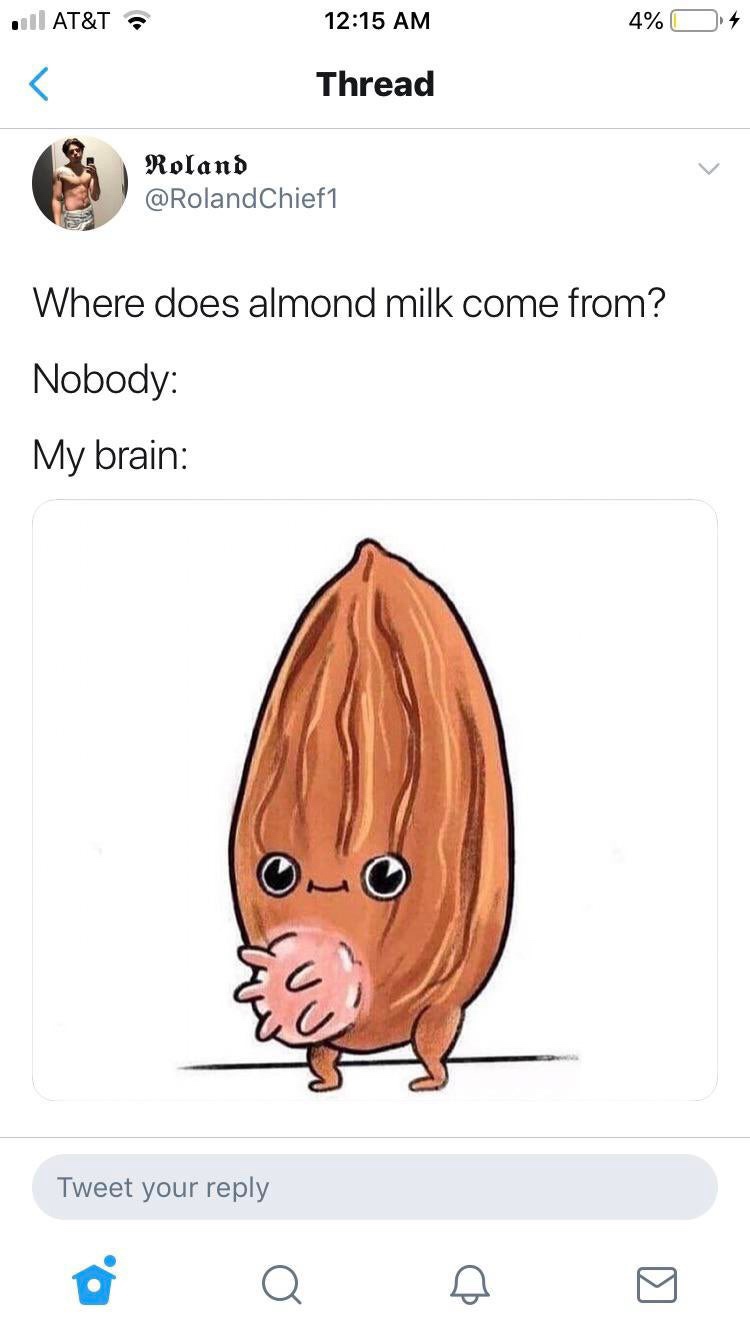Open the notifications bell tab

[x=469, y=1284]
